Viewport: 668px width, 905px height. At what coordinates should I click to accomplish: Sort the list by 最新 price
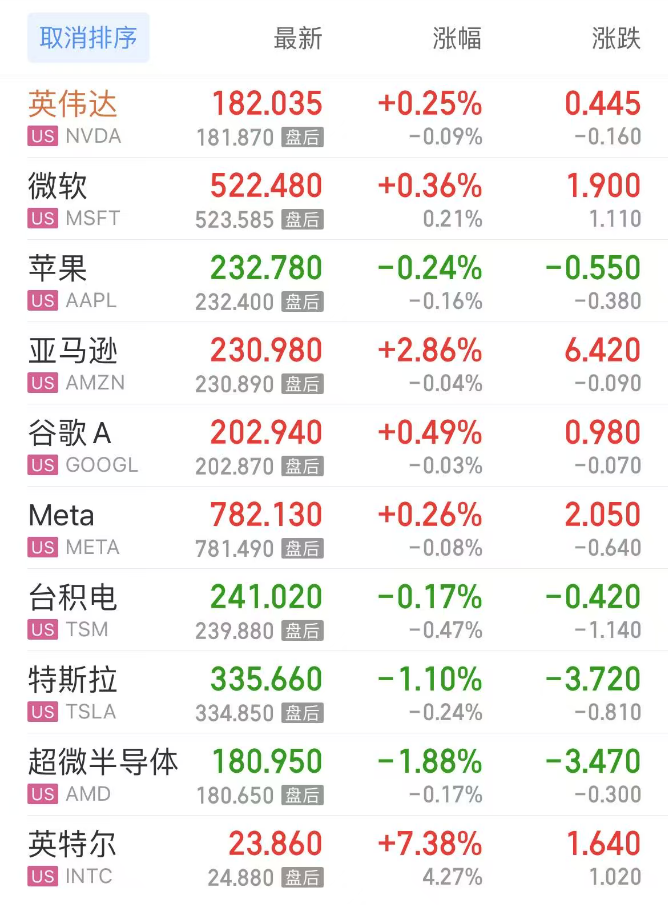coord(297,39)
